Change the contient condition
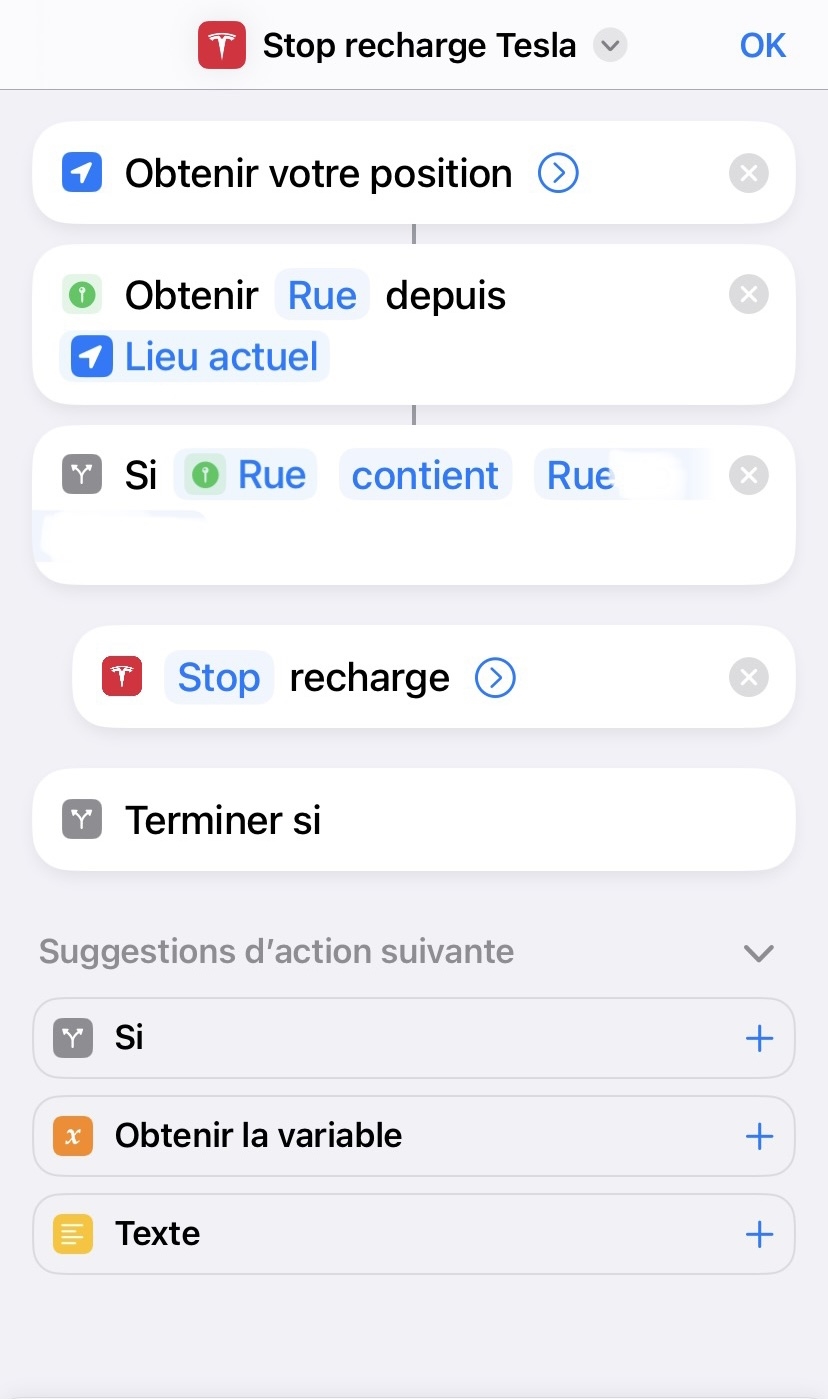The height and width of the screenshot is (1399, 828). 425,476
